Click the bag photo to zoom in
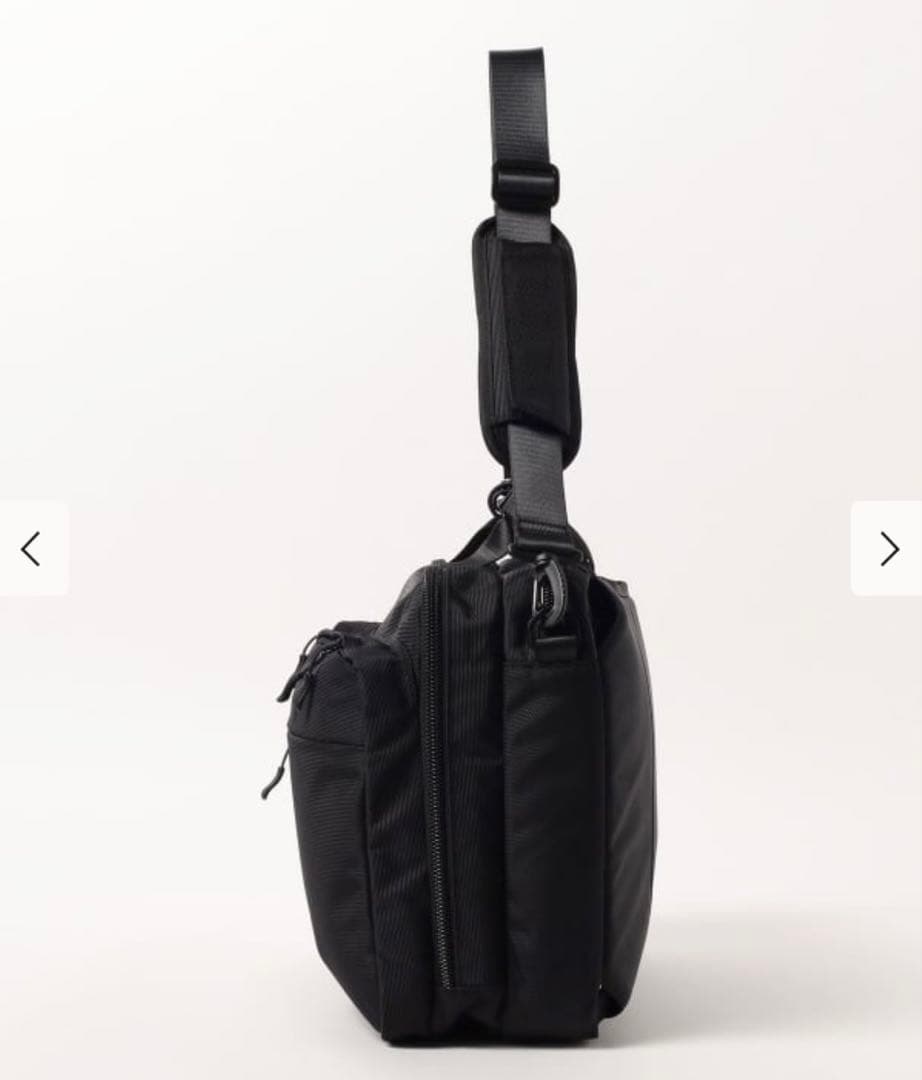The height and width of the screenshot is (1080, 922). pyautogui.click(x=470, y=800)
